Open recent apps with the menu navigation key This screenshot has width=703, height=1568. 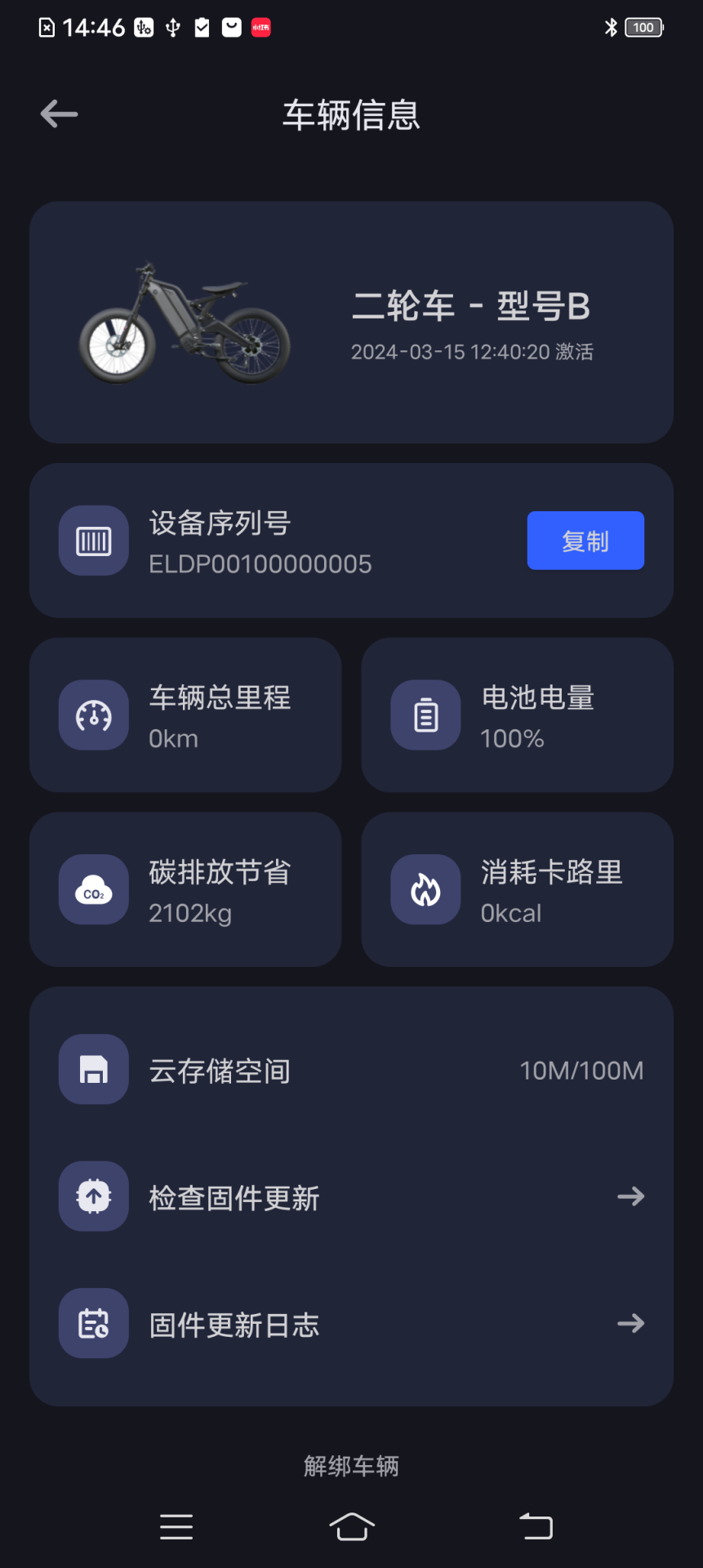(x=176, y=1526)
